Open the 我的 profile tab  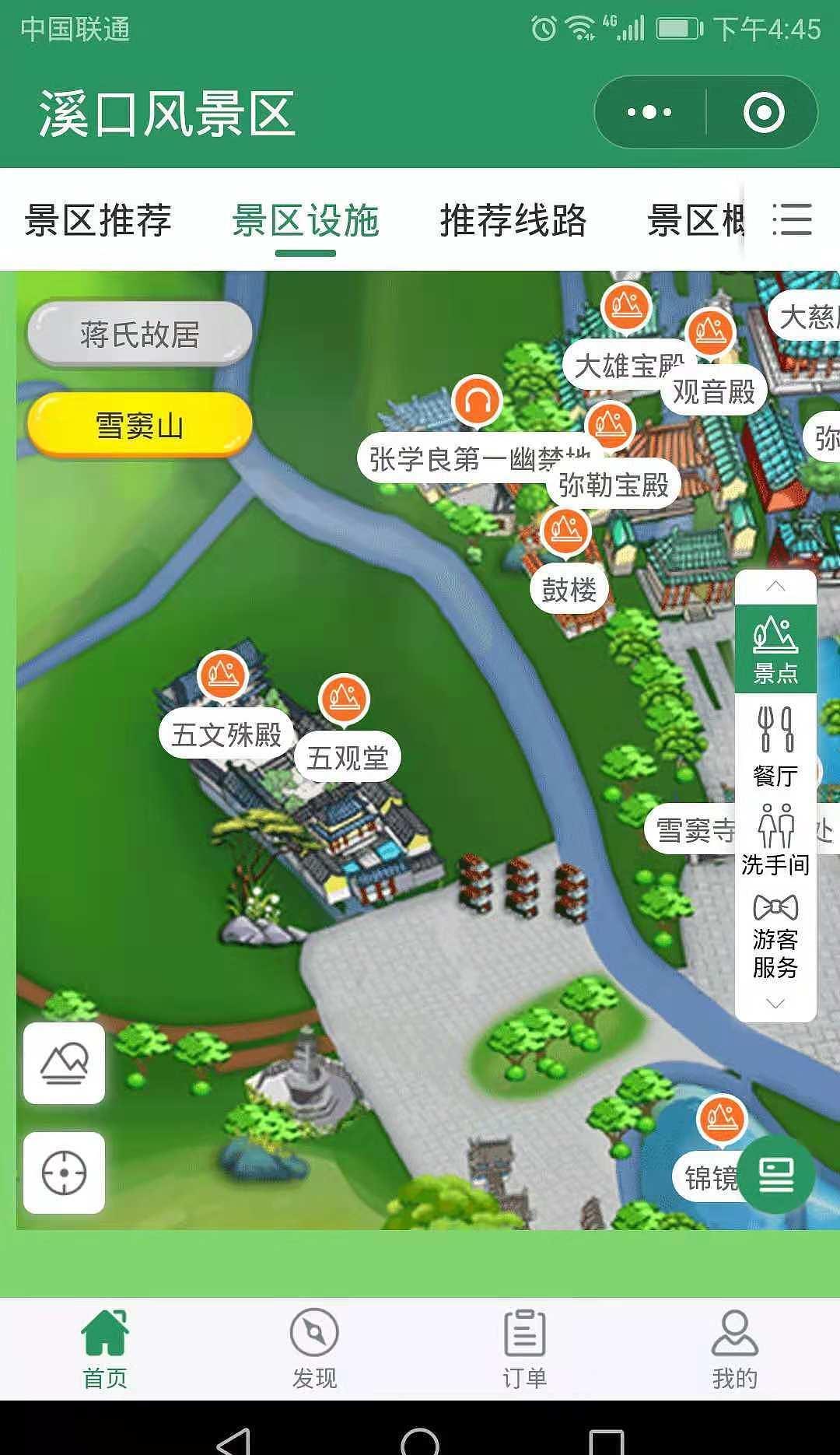pos(734,1348)
